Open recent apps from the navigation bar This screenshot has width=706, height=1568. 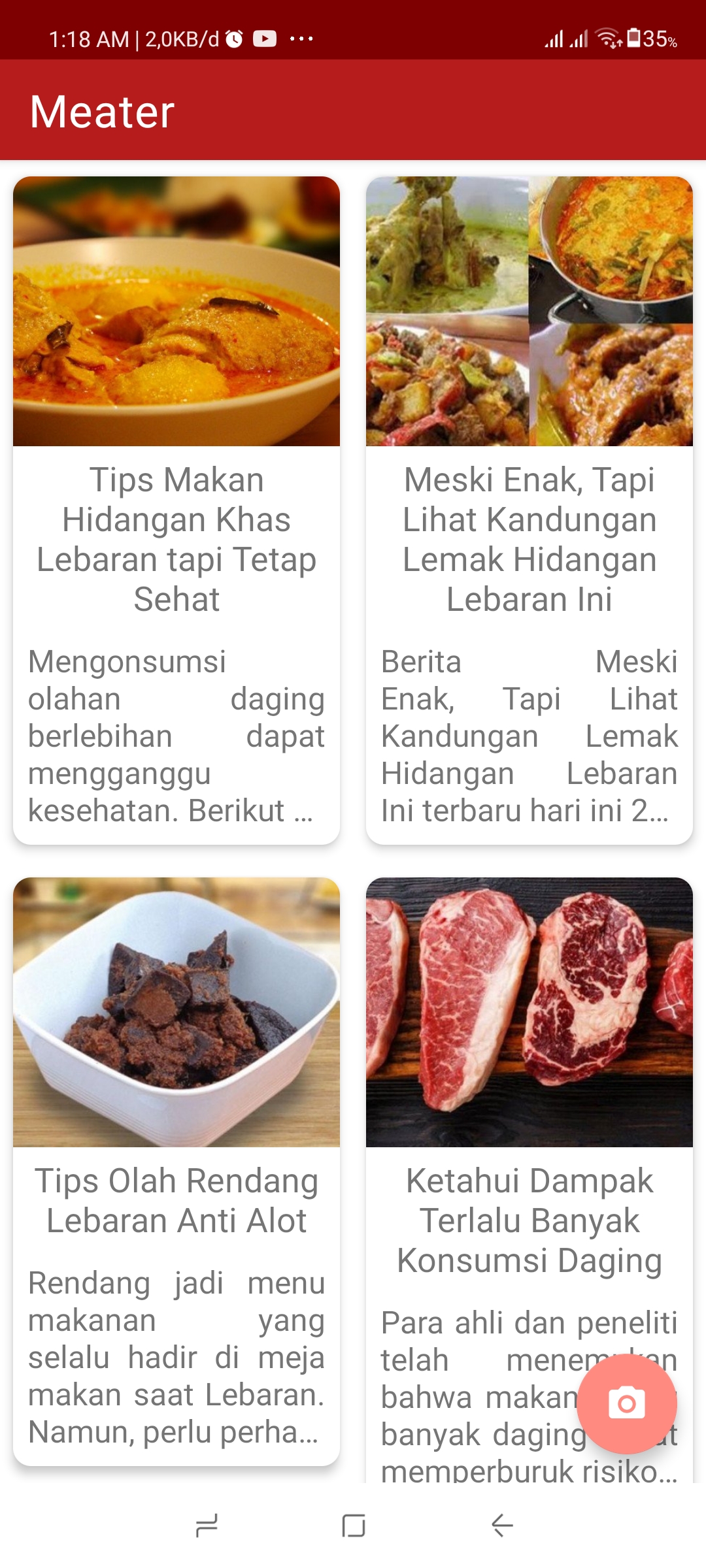coord(207,1526)
